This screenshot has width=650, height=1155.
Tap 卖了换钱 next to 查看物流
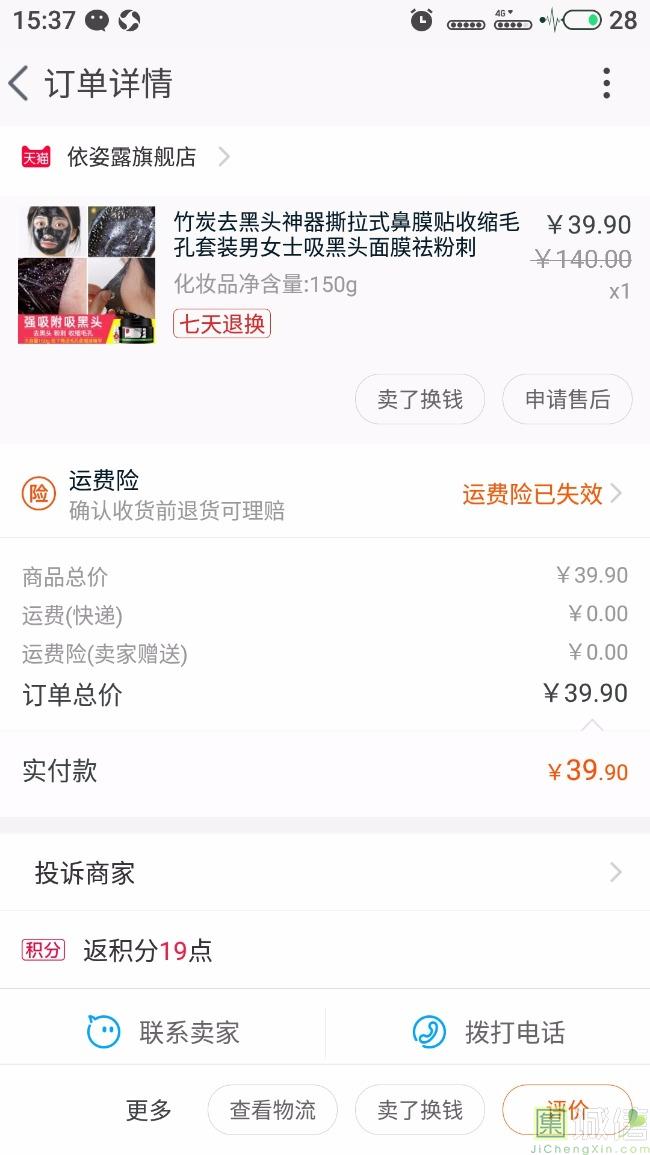pyautogui.click(x=420, y=1110)
